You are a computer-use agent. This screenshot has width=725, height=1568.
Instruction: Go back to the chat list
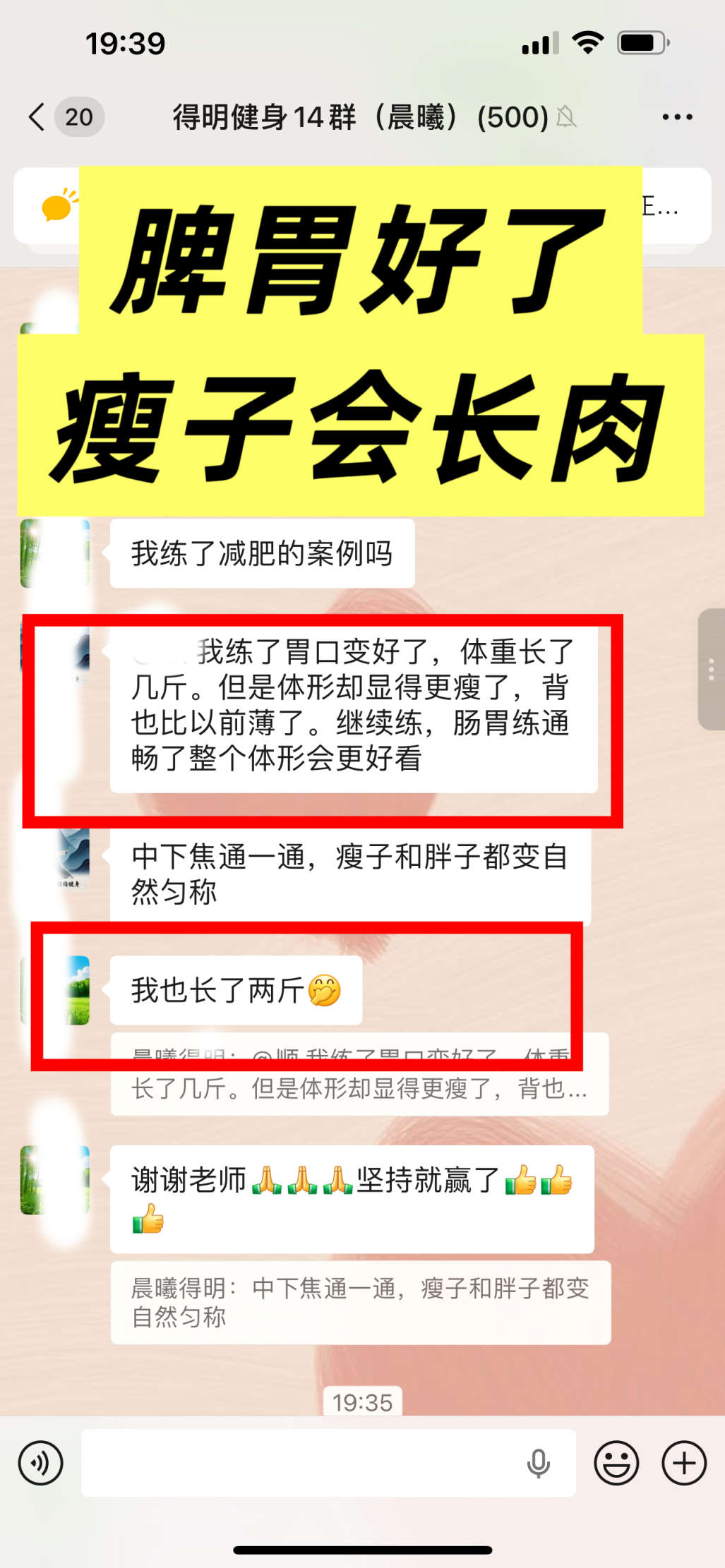click(37, 117)
